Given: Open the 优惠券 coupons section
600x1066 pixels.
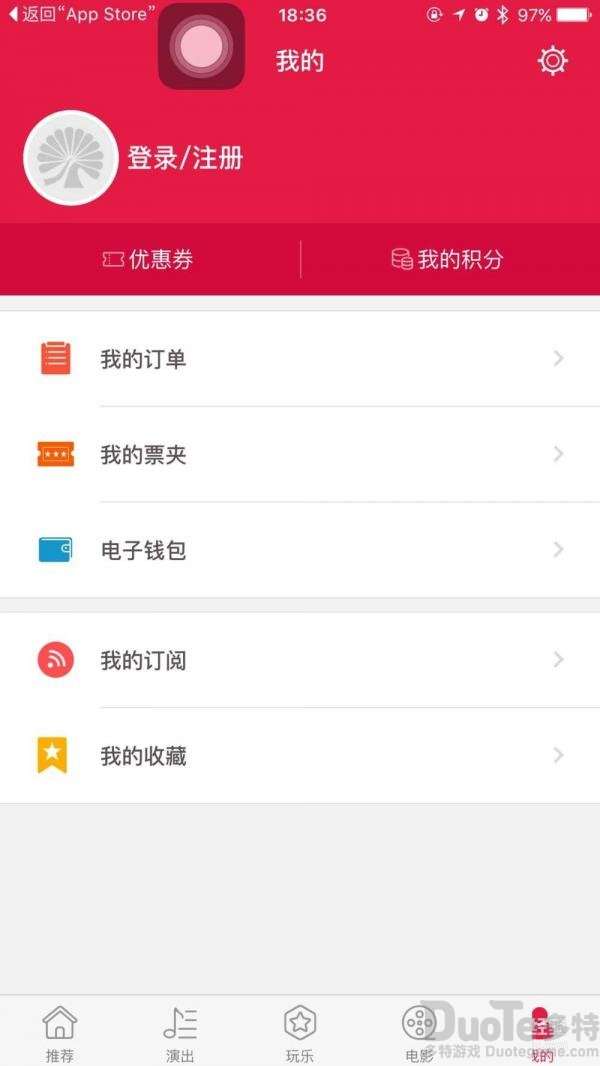Looking at the screenshot, I should tap(148, 259).
